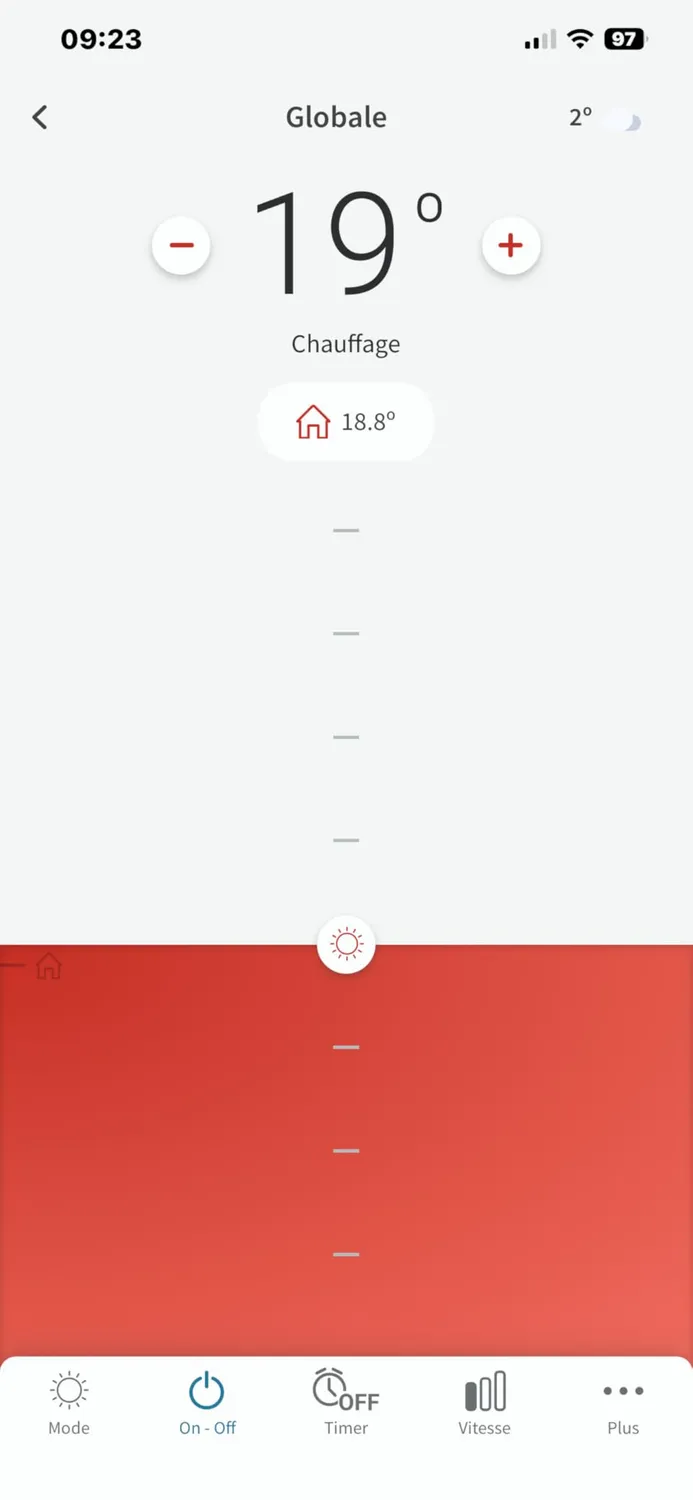
Task: Open the Mode options
Action: 69,1402
